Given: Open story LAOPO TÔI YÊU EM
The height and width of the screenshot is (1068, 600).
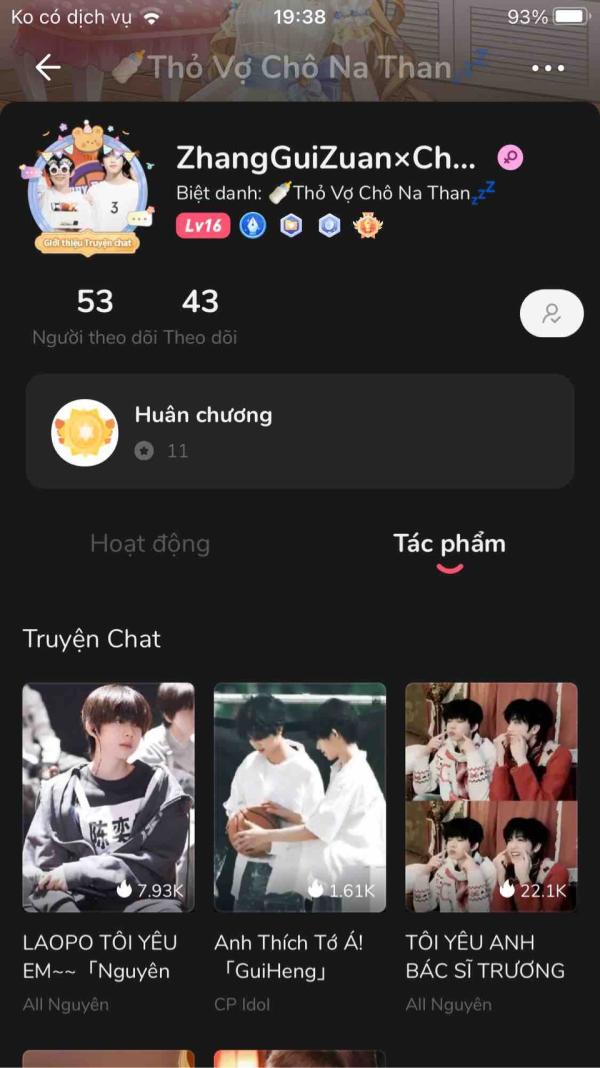Looking at the screenshot, I should point(108,847).
